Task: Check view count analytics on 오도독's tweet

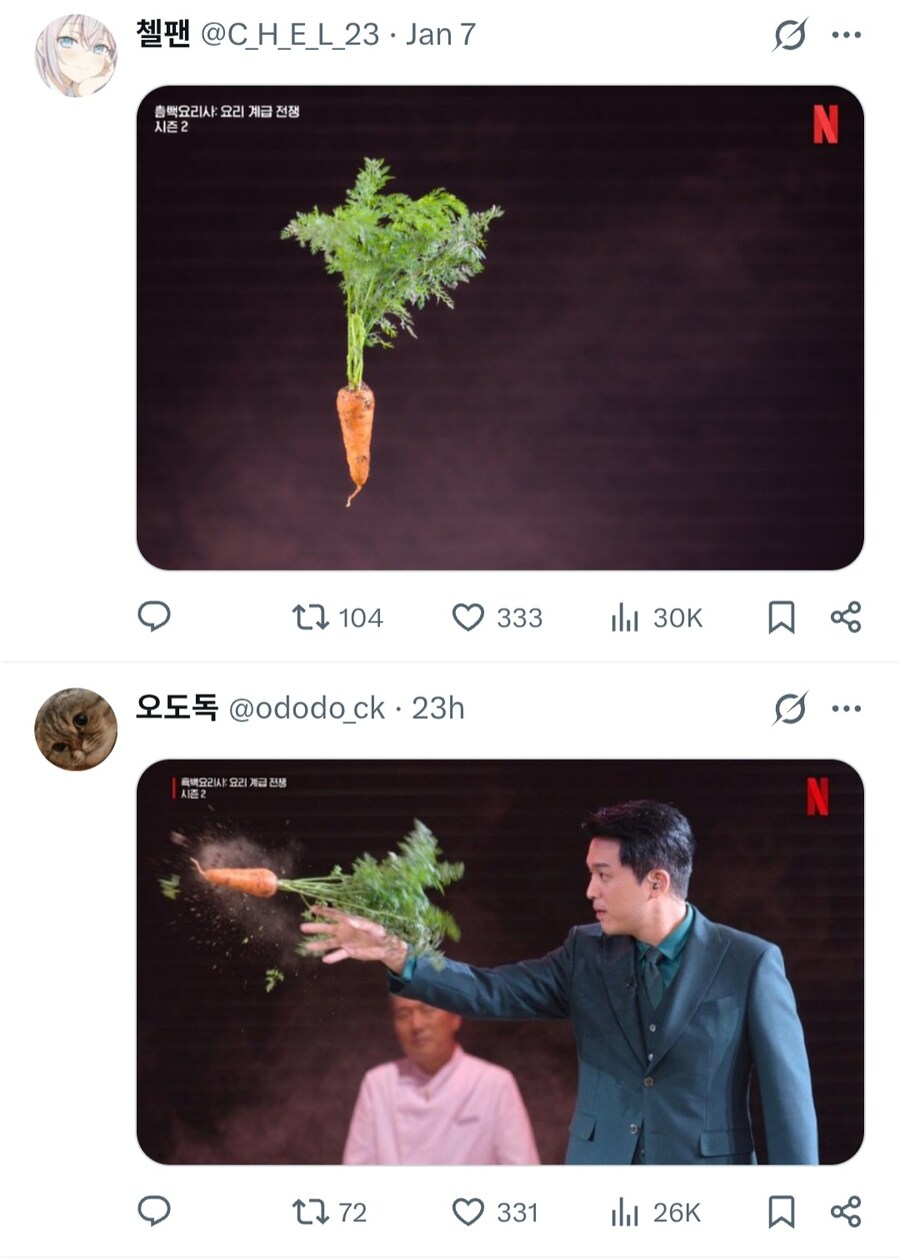Action: [625, 1211]
